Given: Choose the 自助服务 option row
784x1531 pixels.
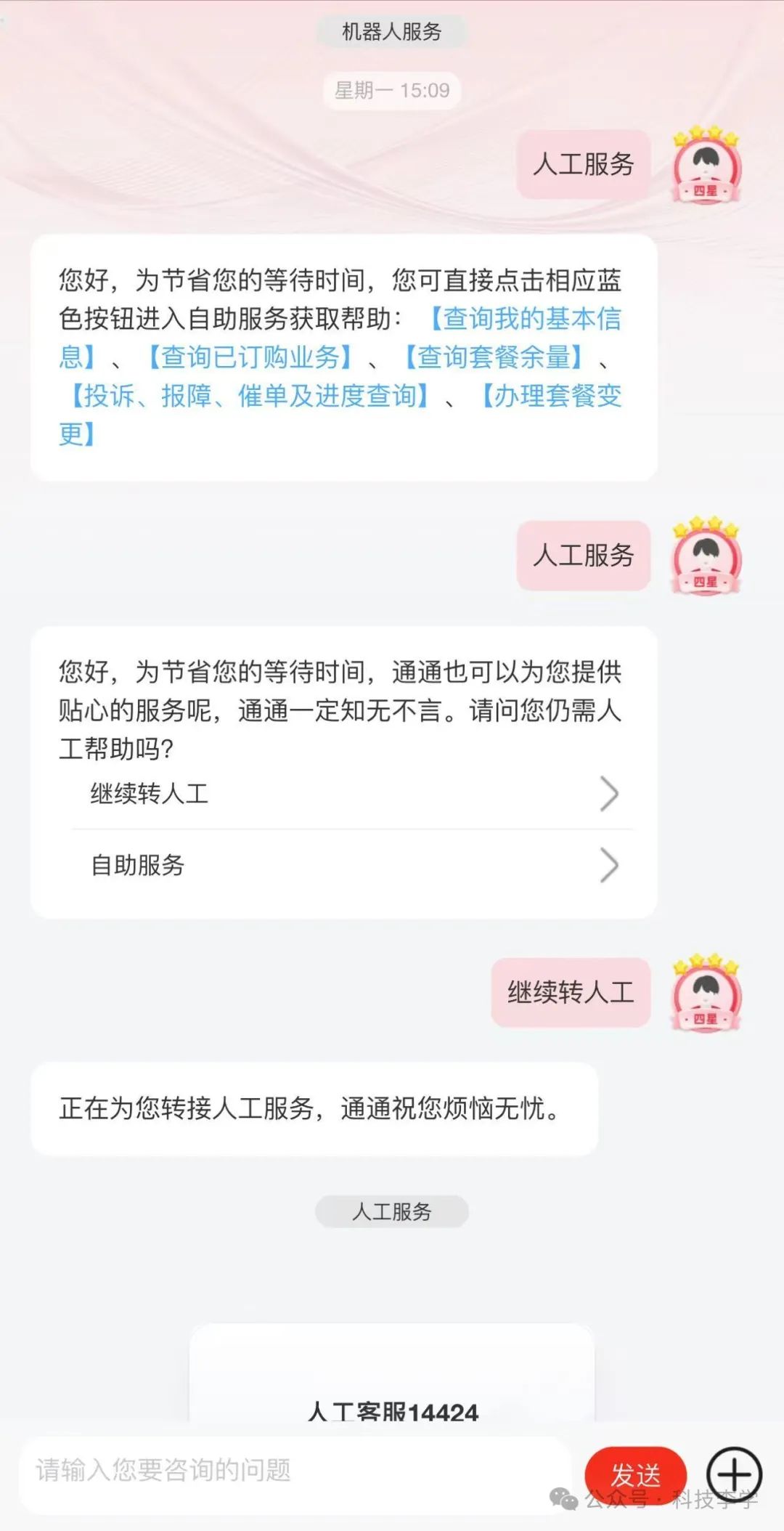Looking at the screenshot, I should tap(354, 865).
